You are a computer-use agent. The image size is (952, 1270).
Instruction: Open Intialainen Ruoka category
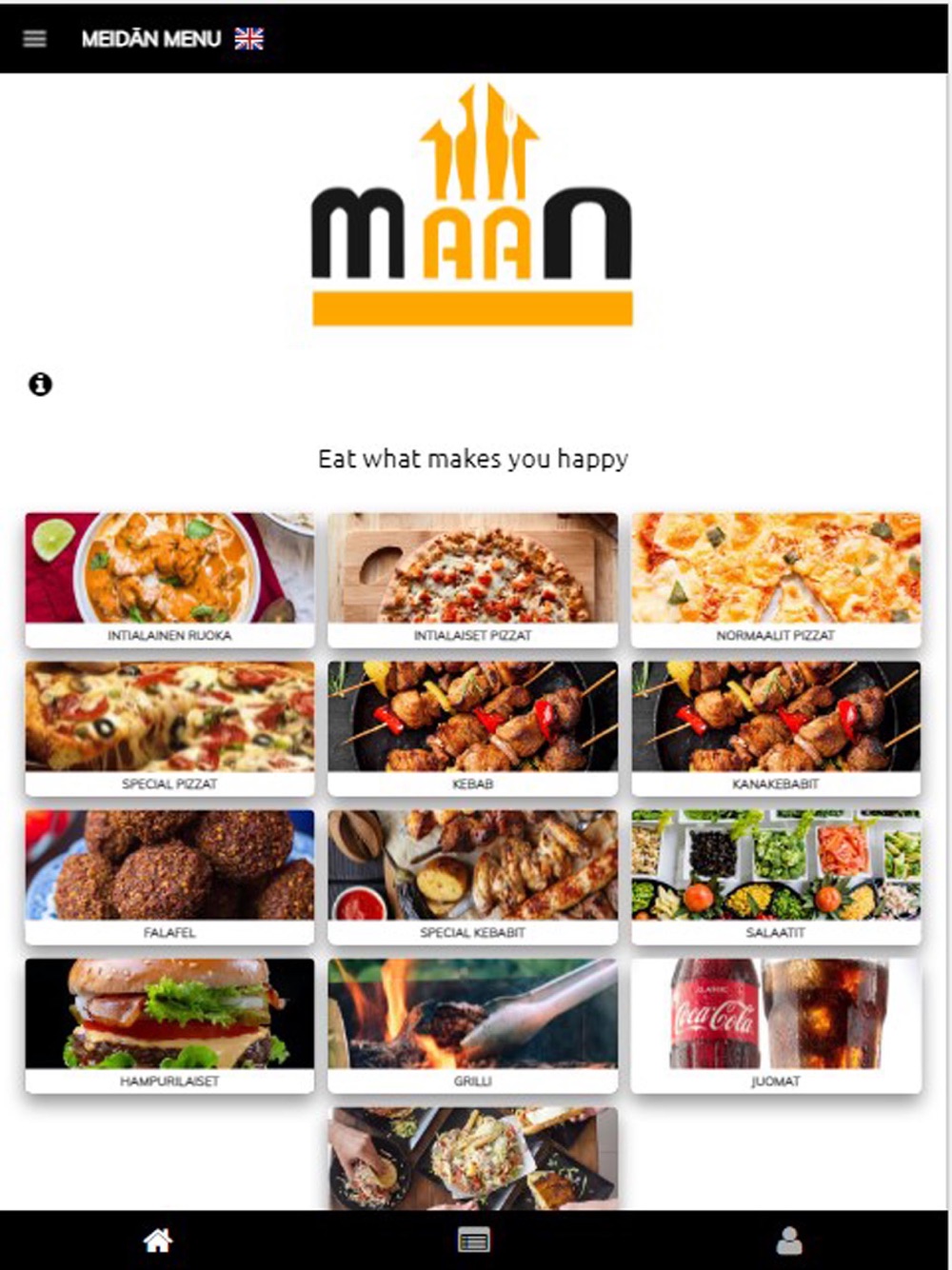click(169, 579)
